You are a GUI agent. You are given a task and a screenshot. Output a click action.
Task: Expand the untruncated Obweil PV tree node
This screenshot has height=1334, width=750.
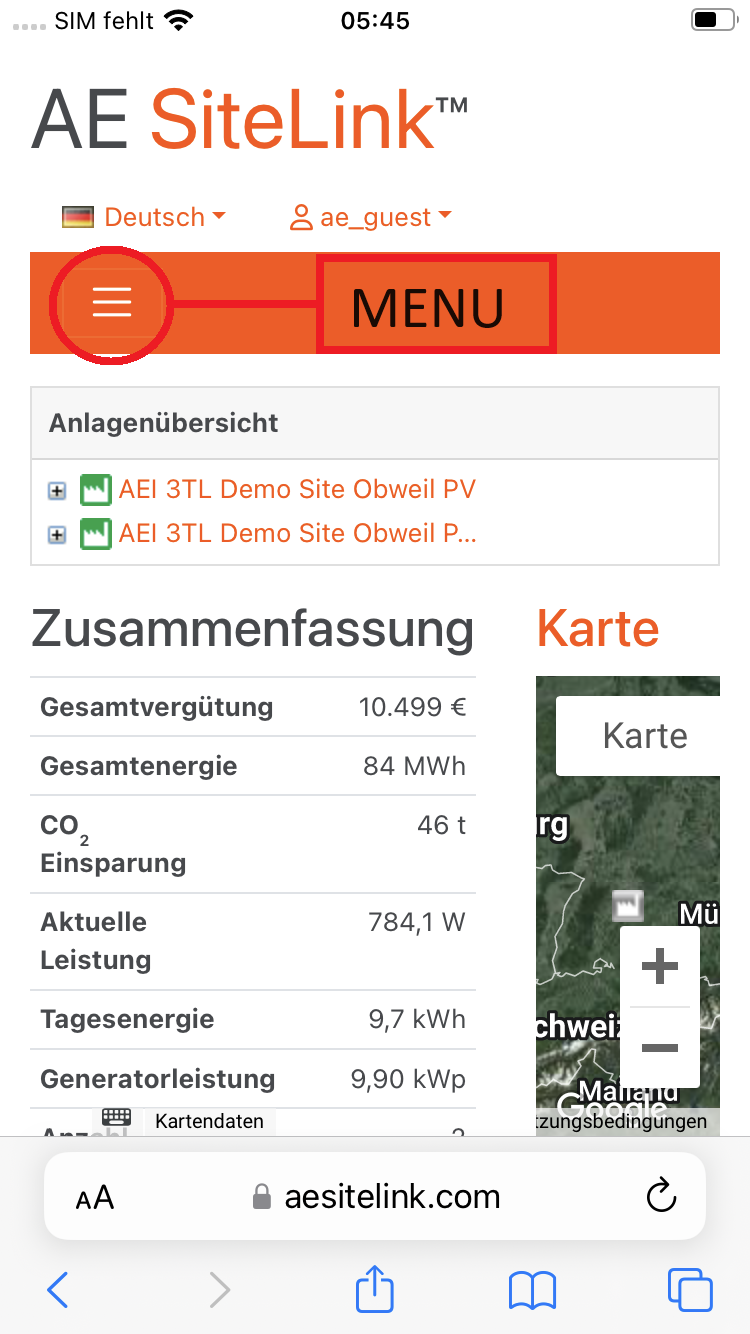pyautogui.click(x=57, y=491)
